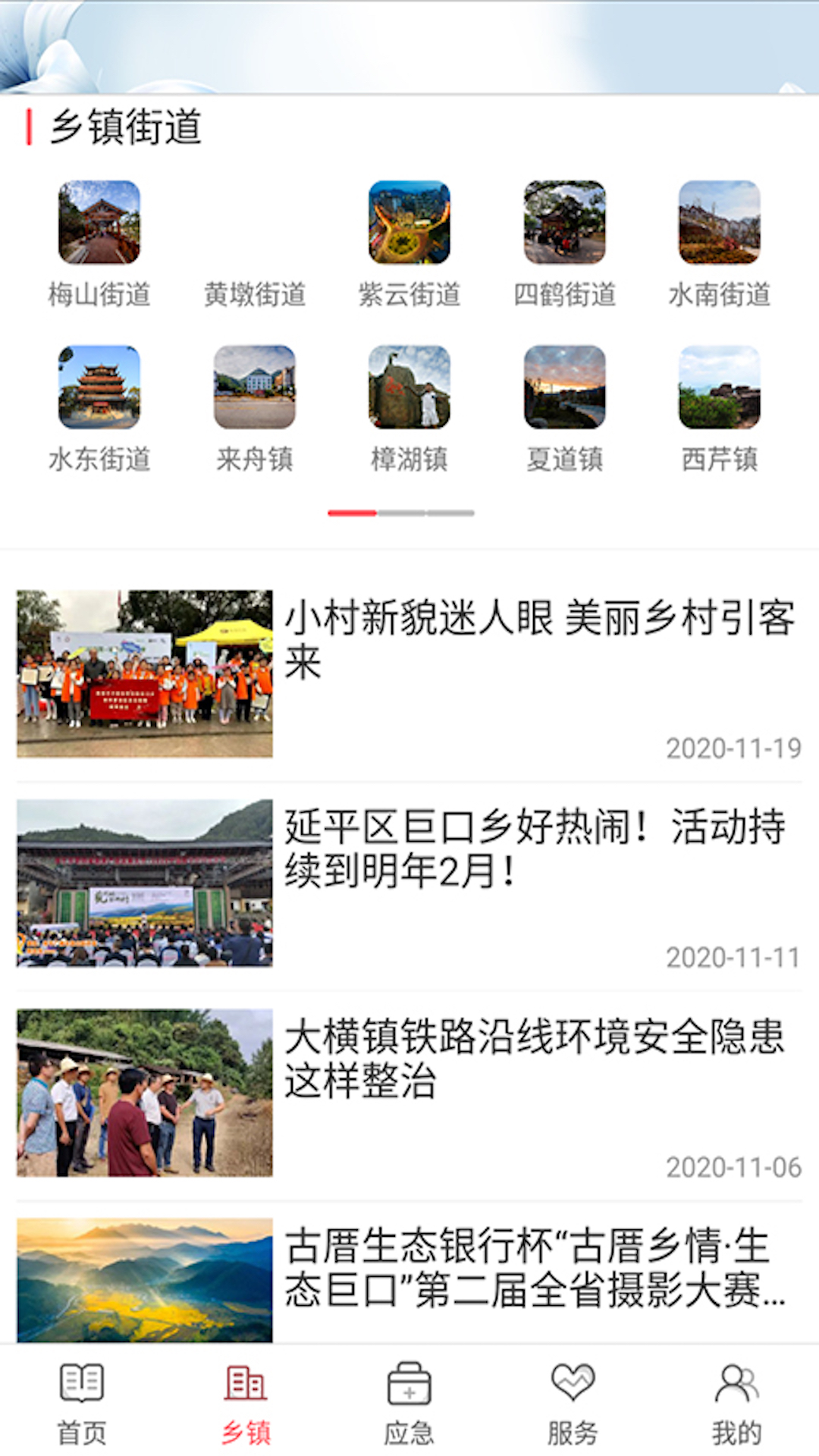Open 樟湖镇 page
Screen dimensions: 819x1456
tap(409, 409)
